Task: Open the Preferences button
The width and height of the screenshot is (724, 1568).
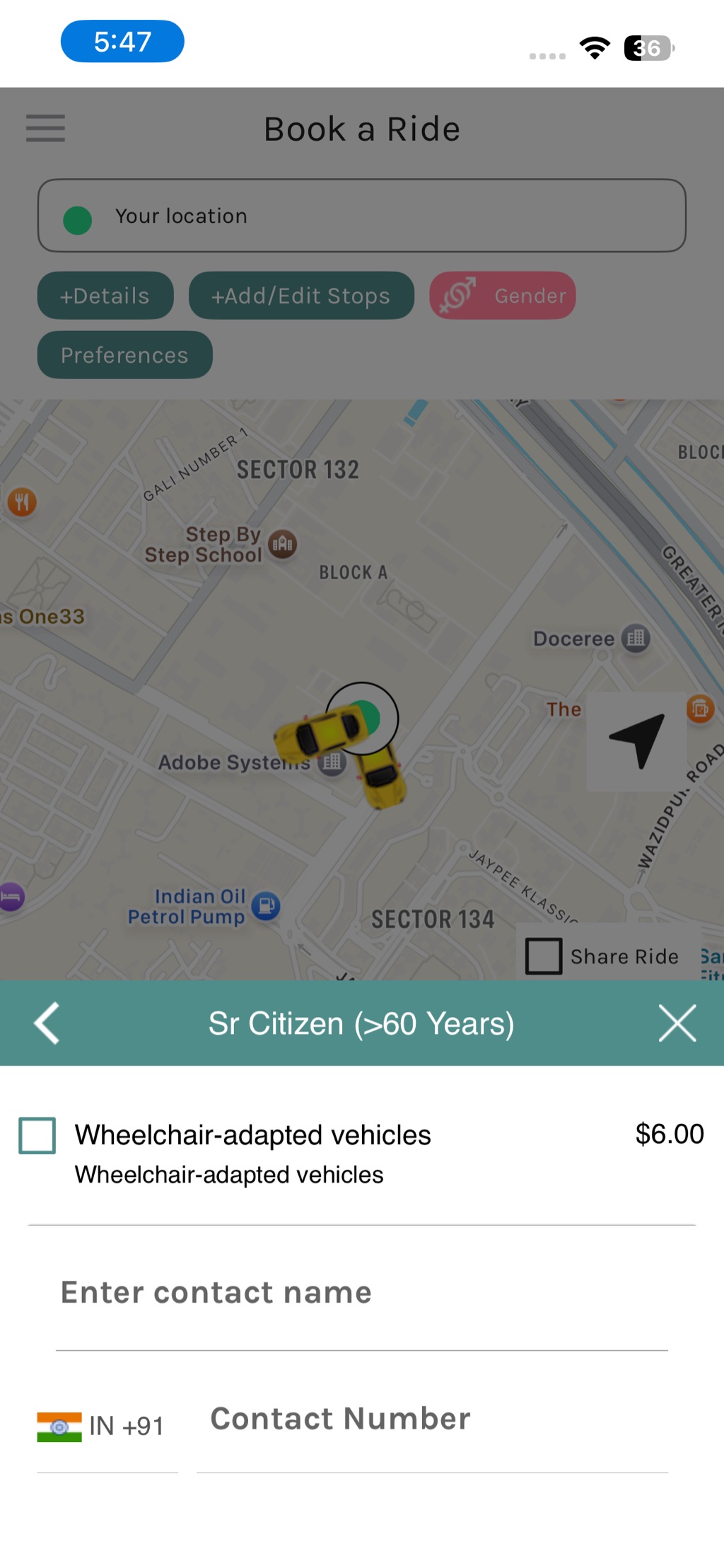Action: coord(124,355)
